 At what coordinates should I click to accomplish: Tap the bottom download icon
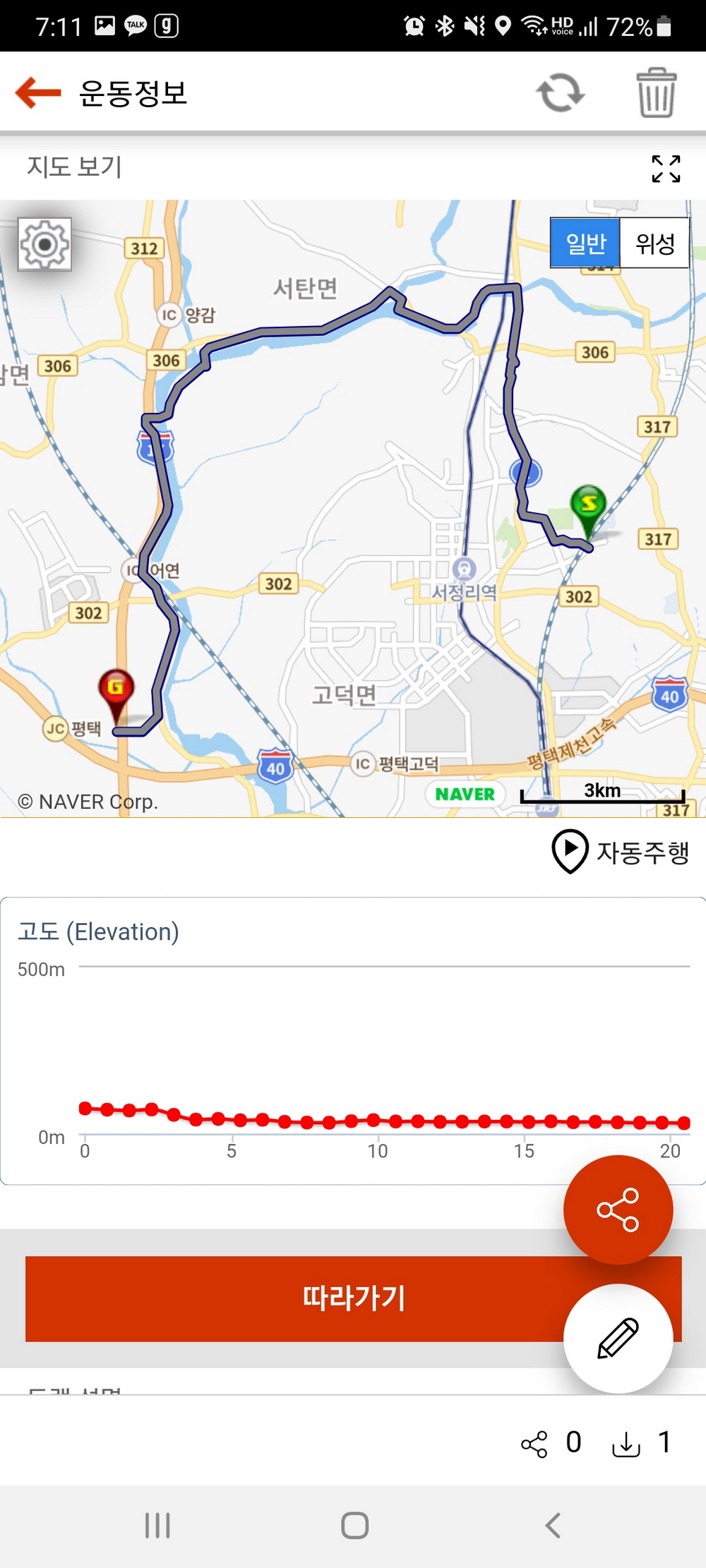626,1444
